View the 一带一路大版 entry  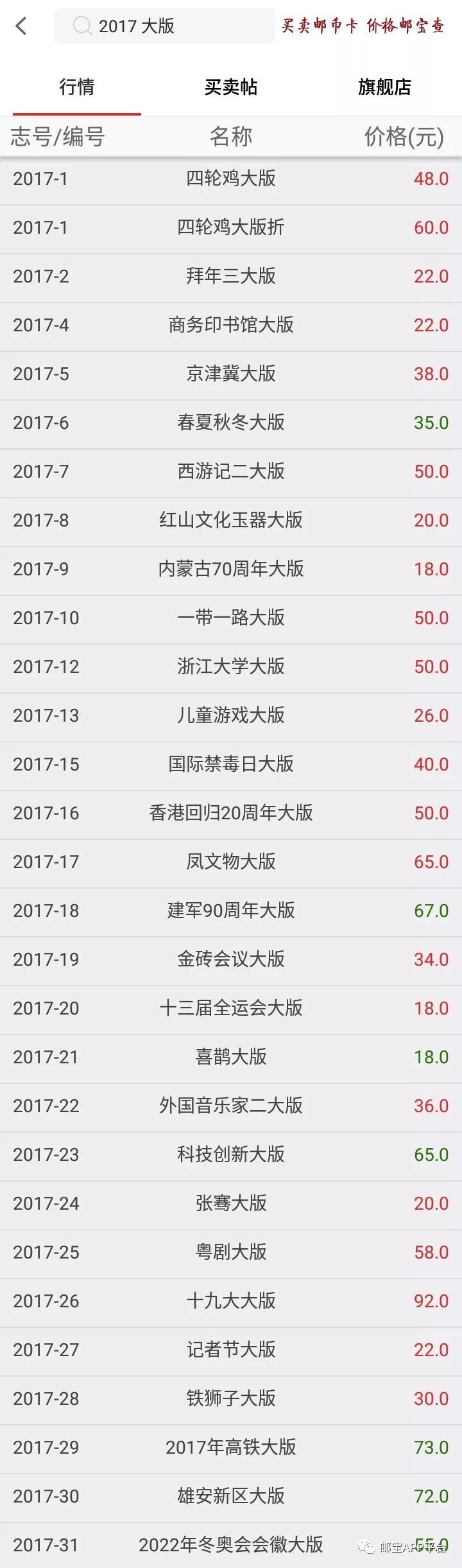(231, 618)
